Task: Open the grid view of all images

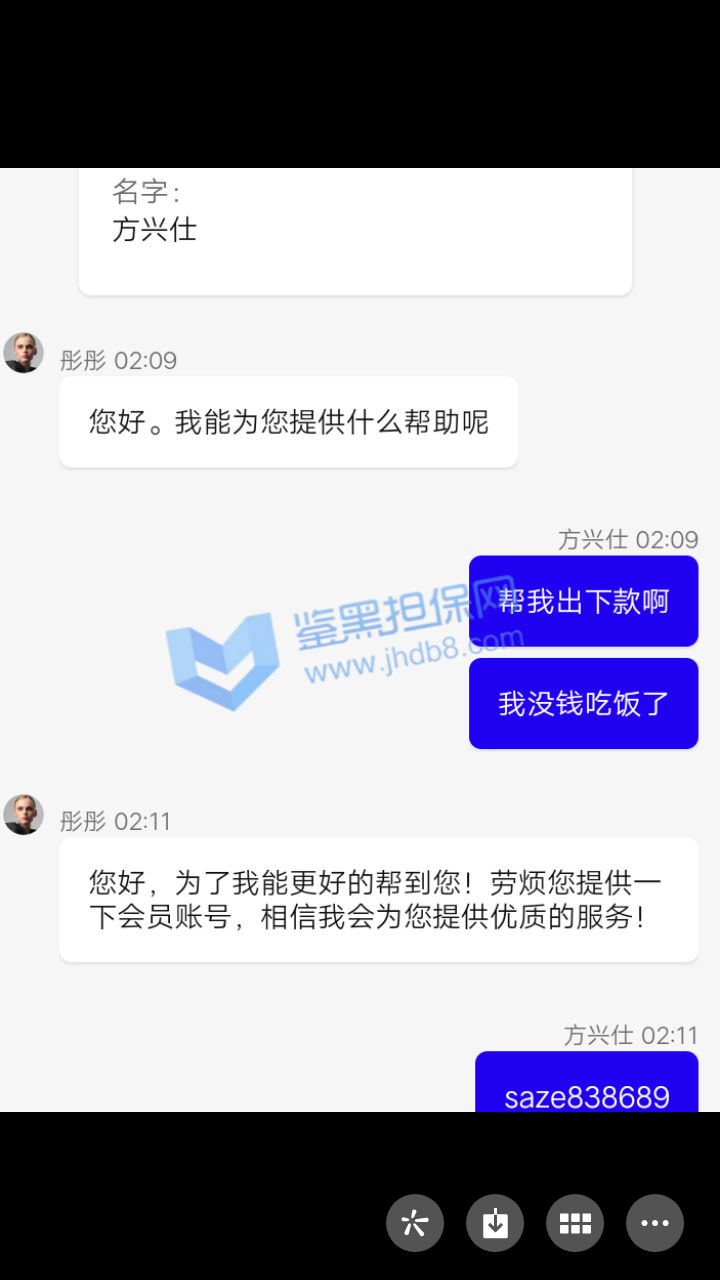Action: [575, 1223]
